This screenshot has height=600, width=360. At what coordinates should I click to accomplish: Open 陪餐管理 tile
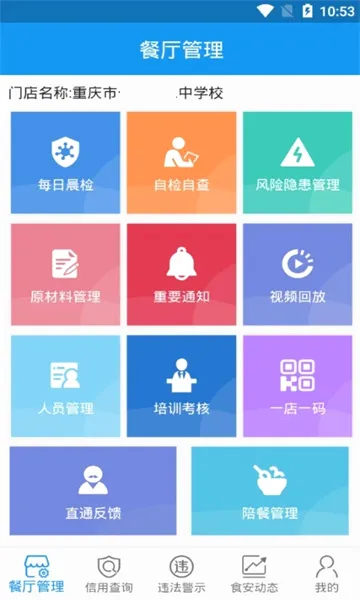tap(270, 491)
